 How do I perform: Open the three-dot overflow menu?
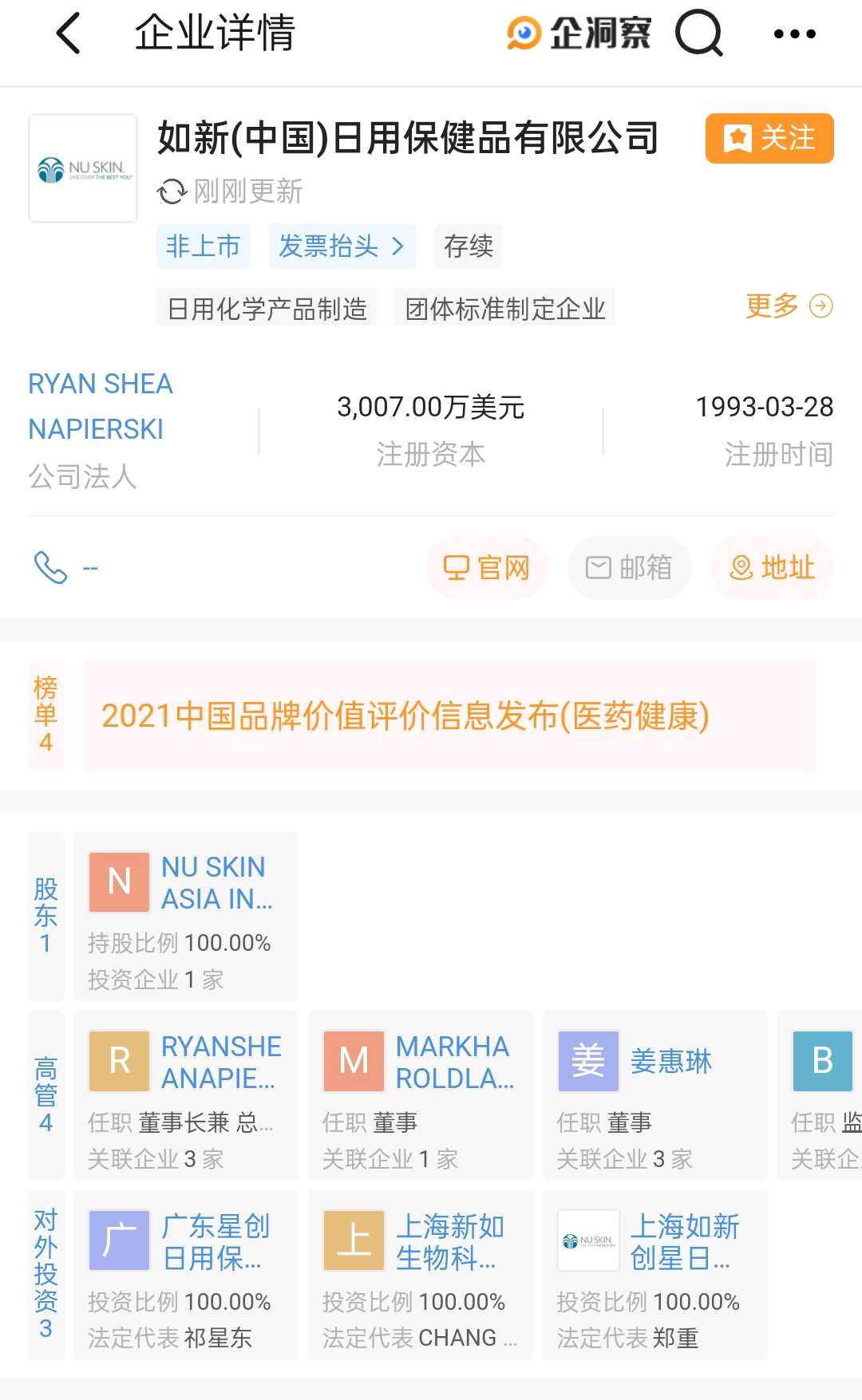click(x=793, y=34)
